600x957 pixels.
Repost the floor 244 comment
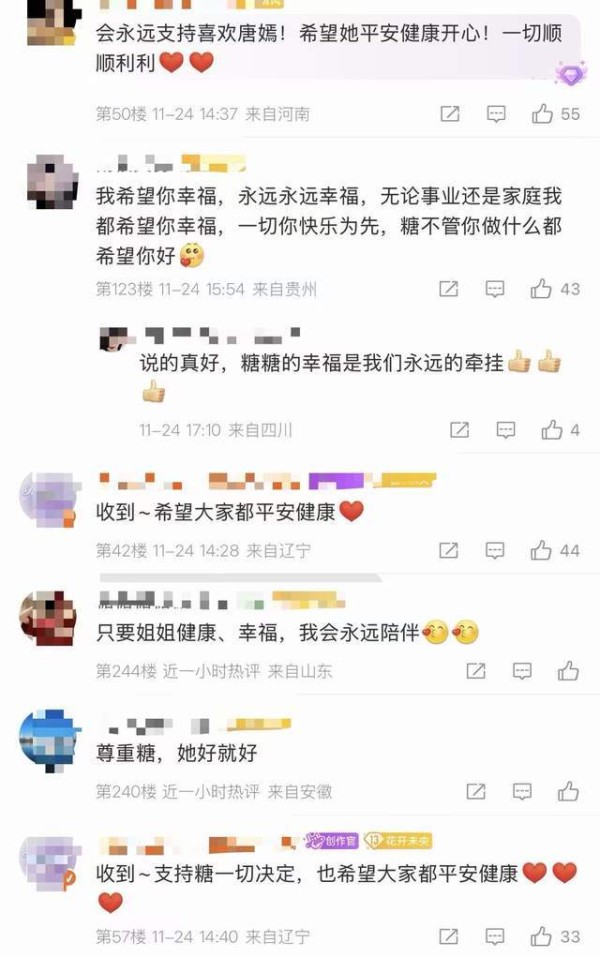click(476, 671)
